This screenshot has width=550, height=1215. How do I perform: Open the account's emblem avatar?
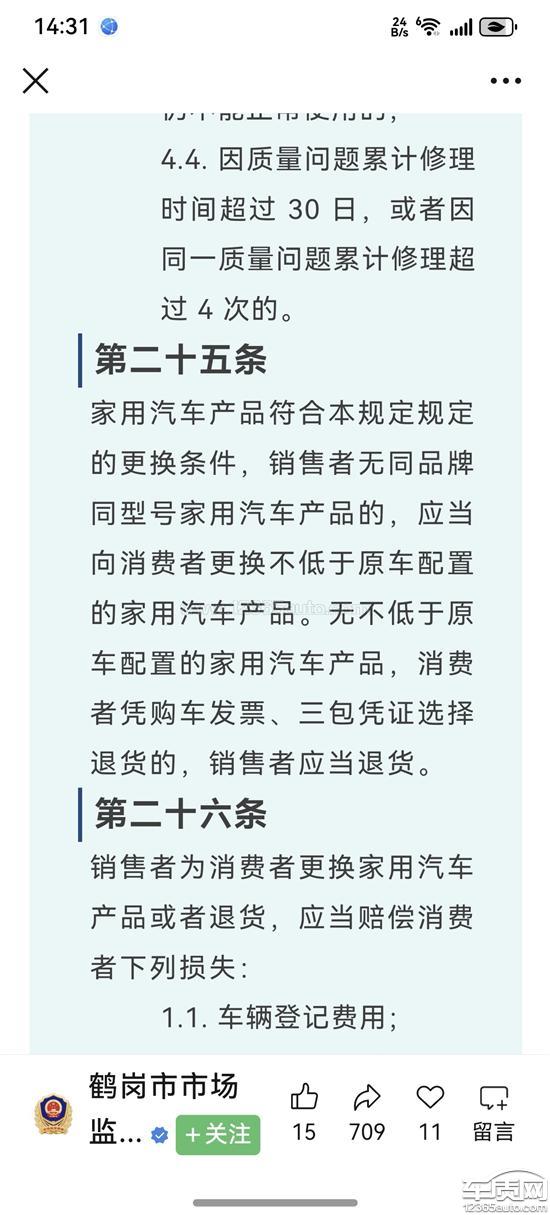[53, 1114]
